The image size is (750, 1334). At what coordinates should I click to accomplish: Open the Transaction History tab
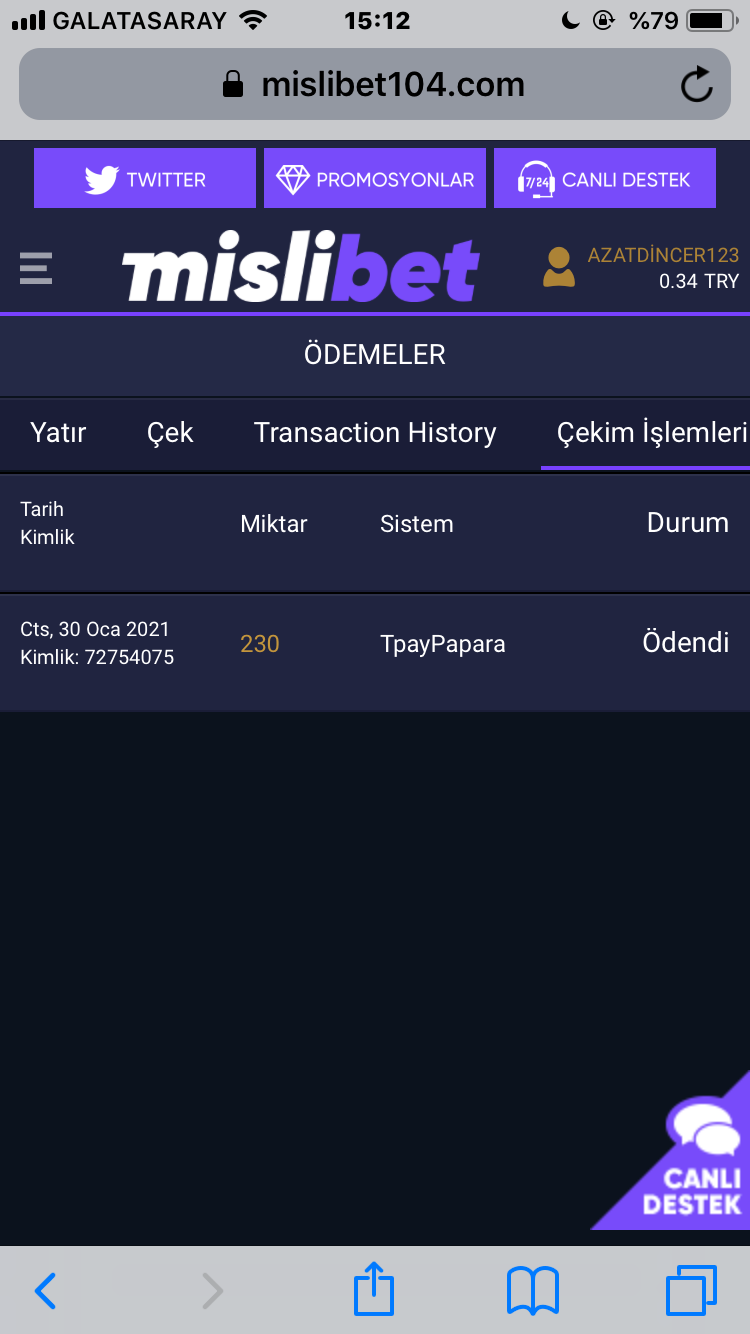coord(375,433)
